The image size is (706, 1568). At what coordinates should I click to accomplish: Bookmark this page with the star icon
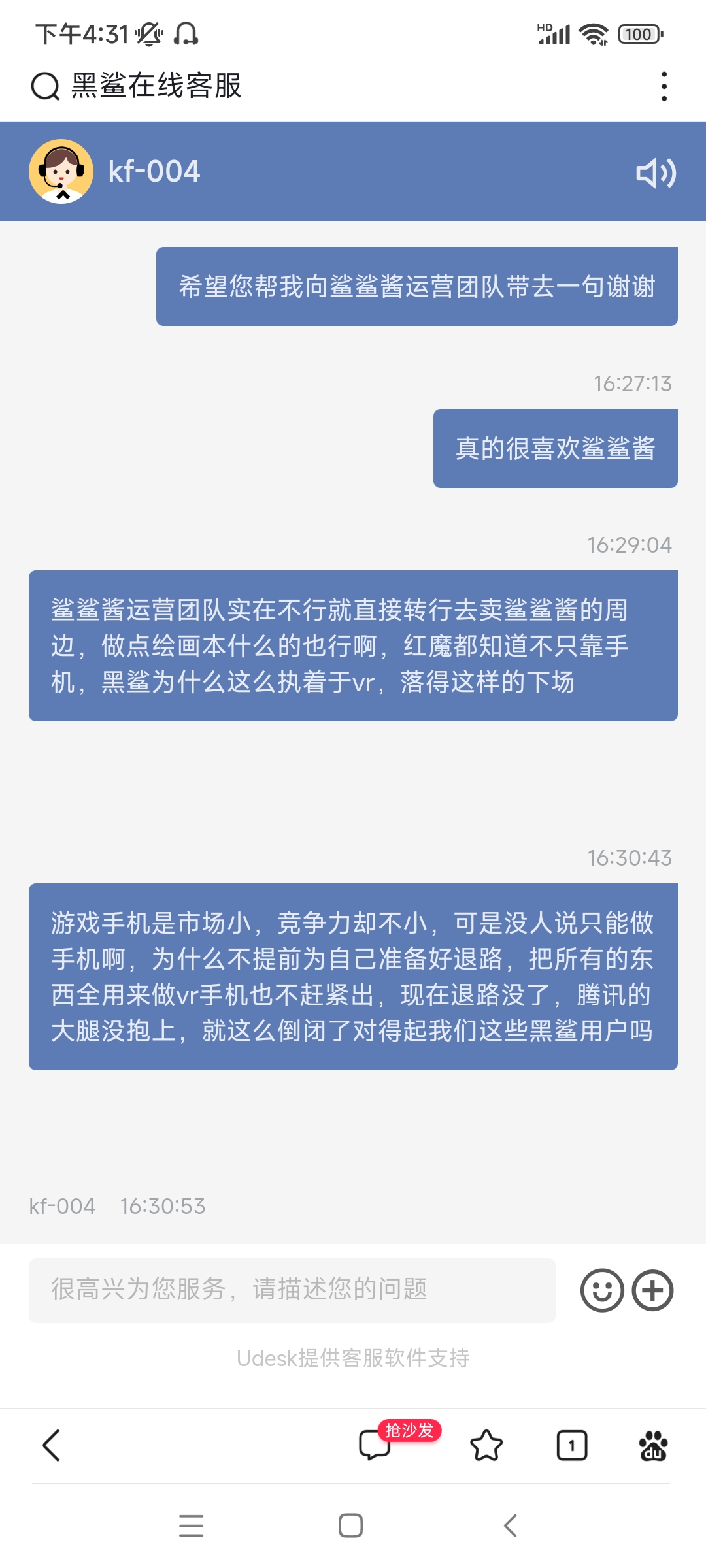pyautogui.click(x=486, y=1445)
